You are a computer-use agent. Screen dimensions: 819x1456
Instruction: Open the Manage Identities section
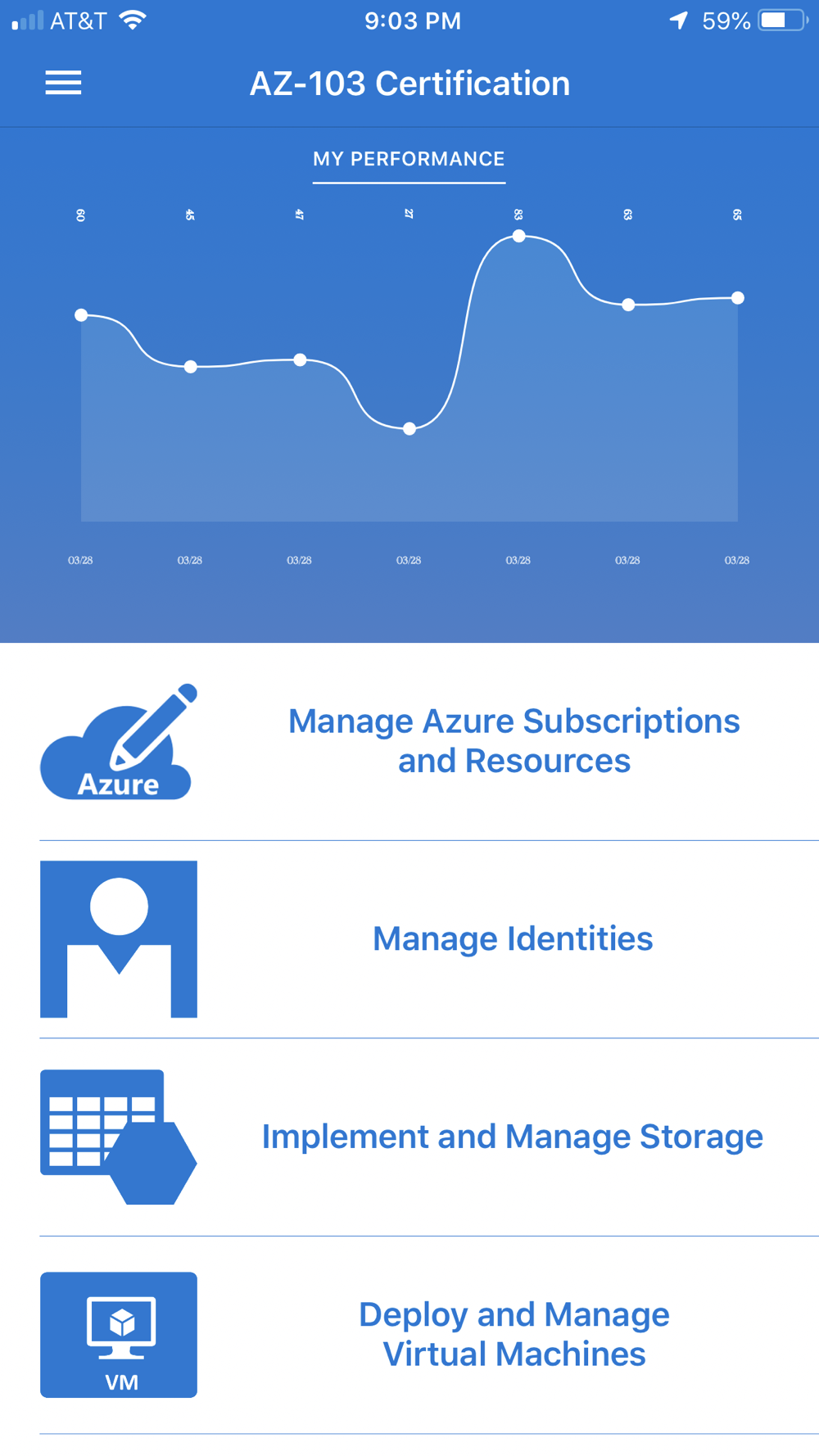[429, 939]
